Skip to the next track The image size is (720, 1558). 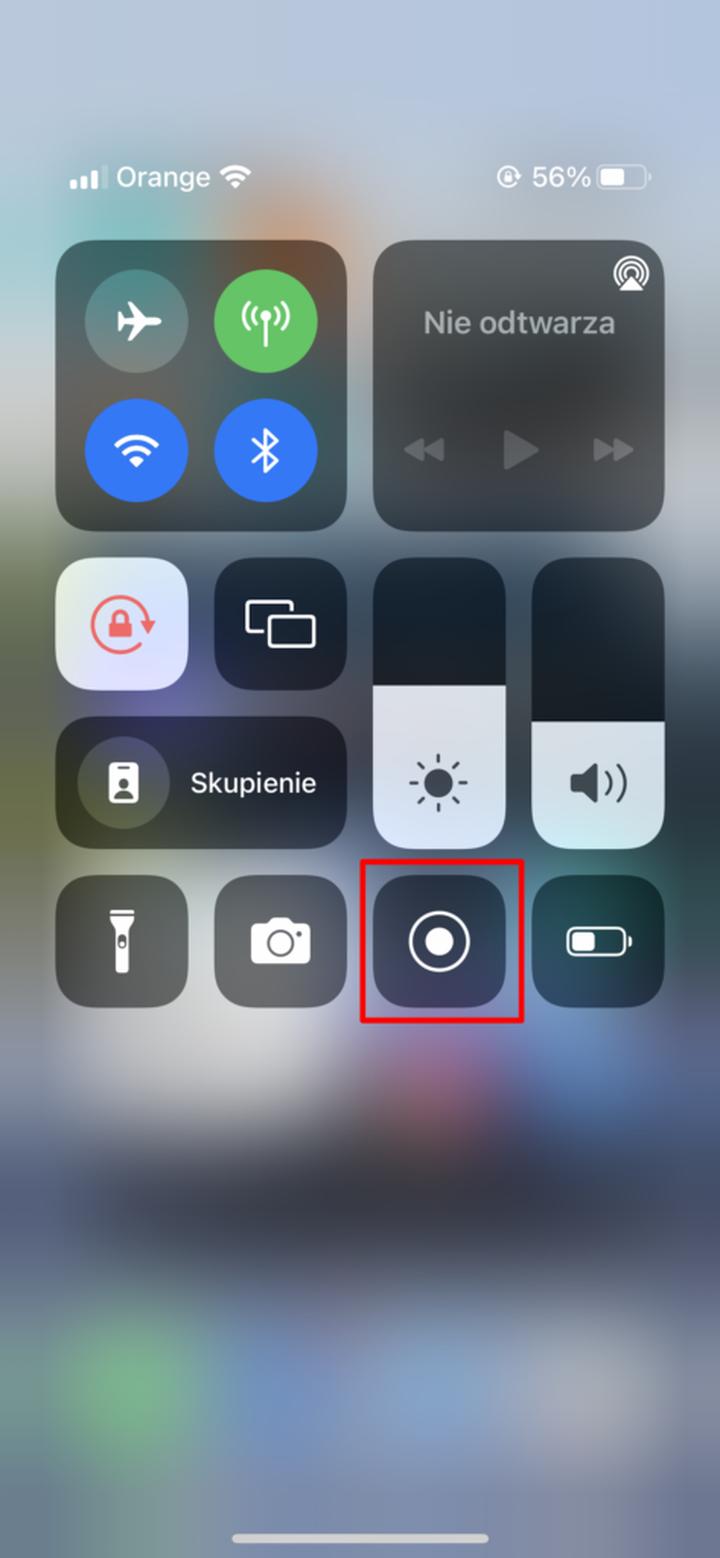click(x=612, y=450)
